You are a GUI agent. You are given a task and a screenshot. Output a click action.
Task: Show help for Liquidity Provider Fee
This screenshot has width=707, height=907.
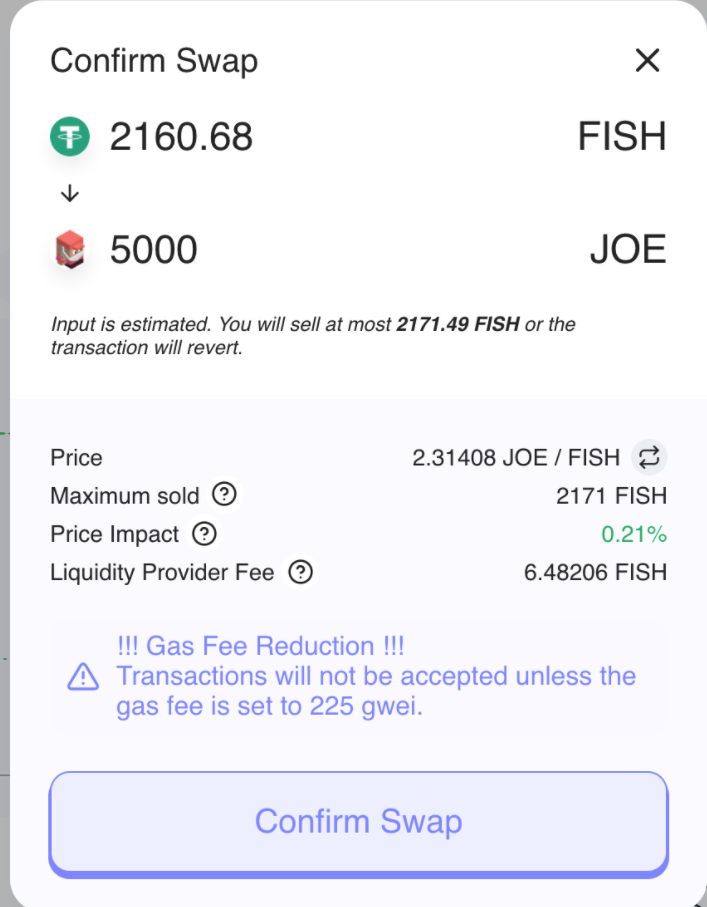point(300,573)
